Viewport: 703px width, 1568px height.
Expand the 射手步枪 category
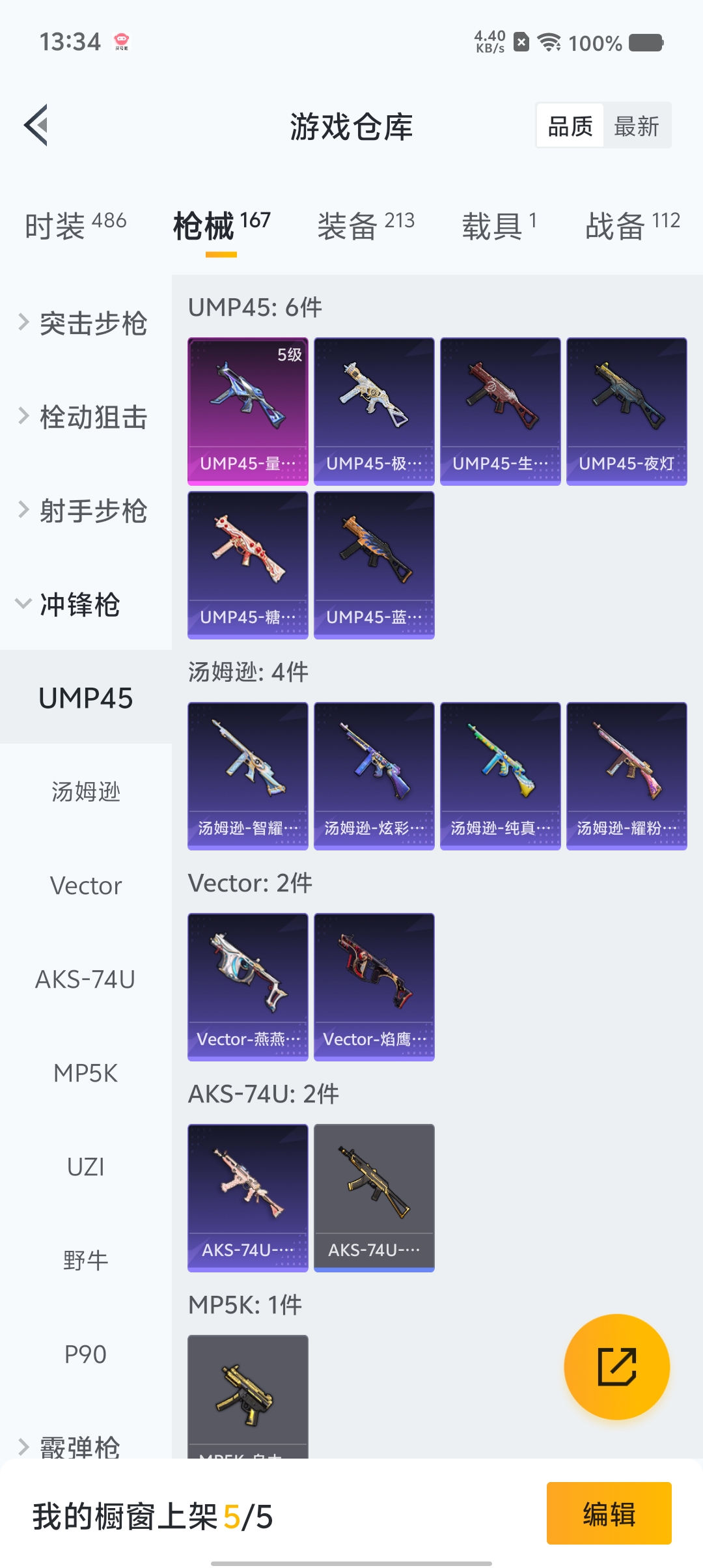[85, 511]
